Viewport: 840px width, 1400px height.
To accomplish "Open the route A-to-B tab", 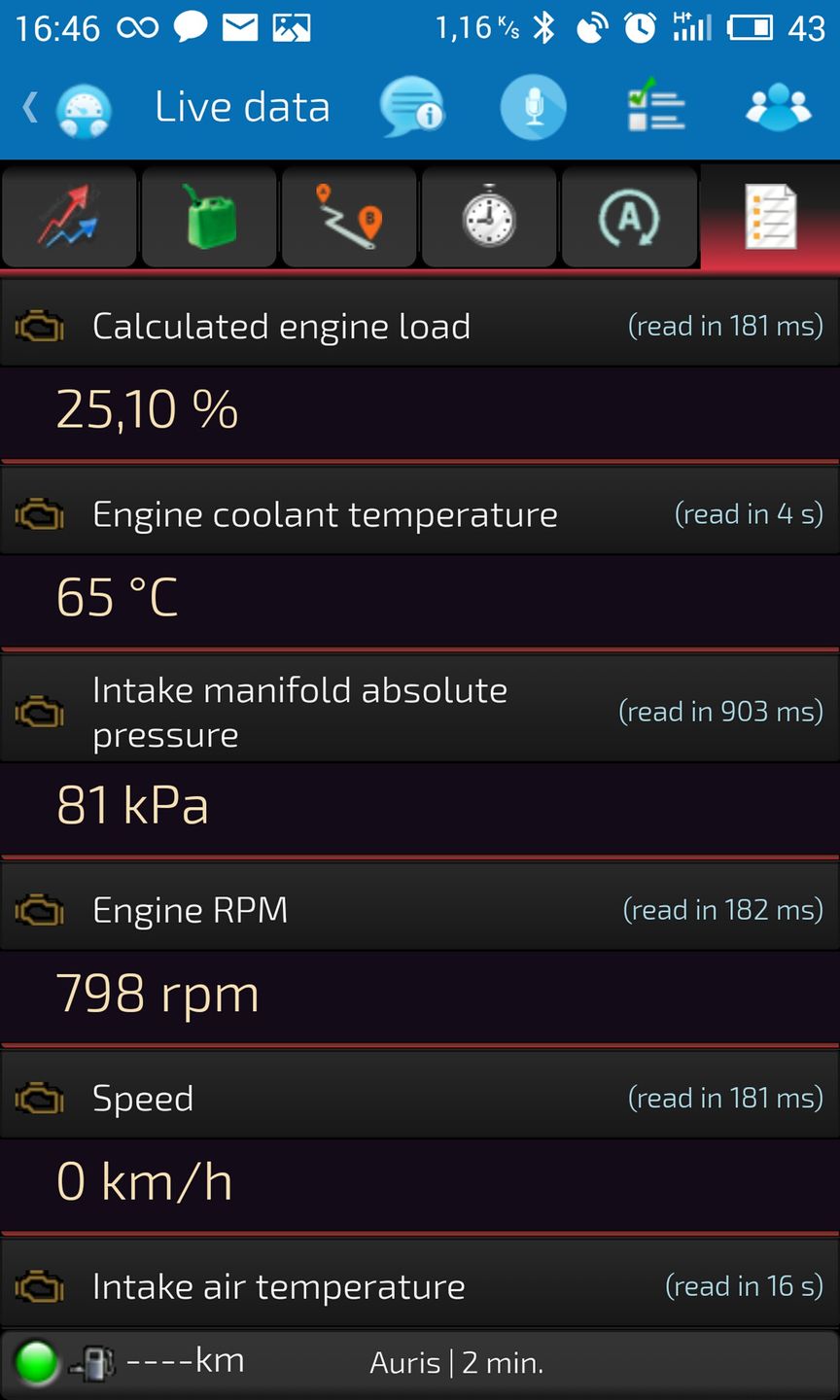I will (349, 217).
